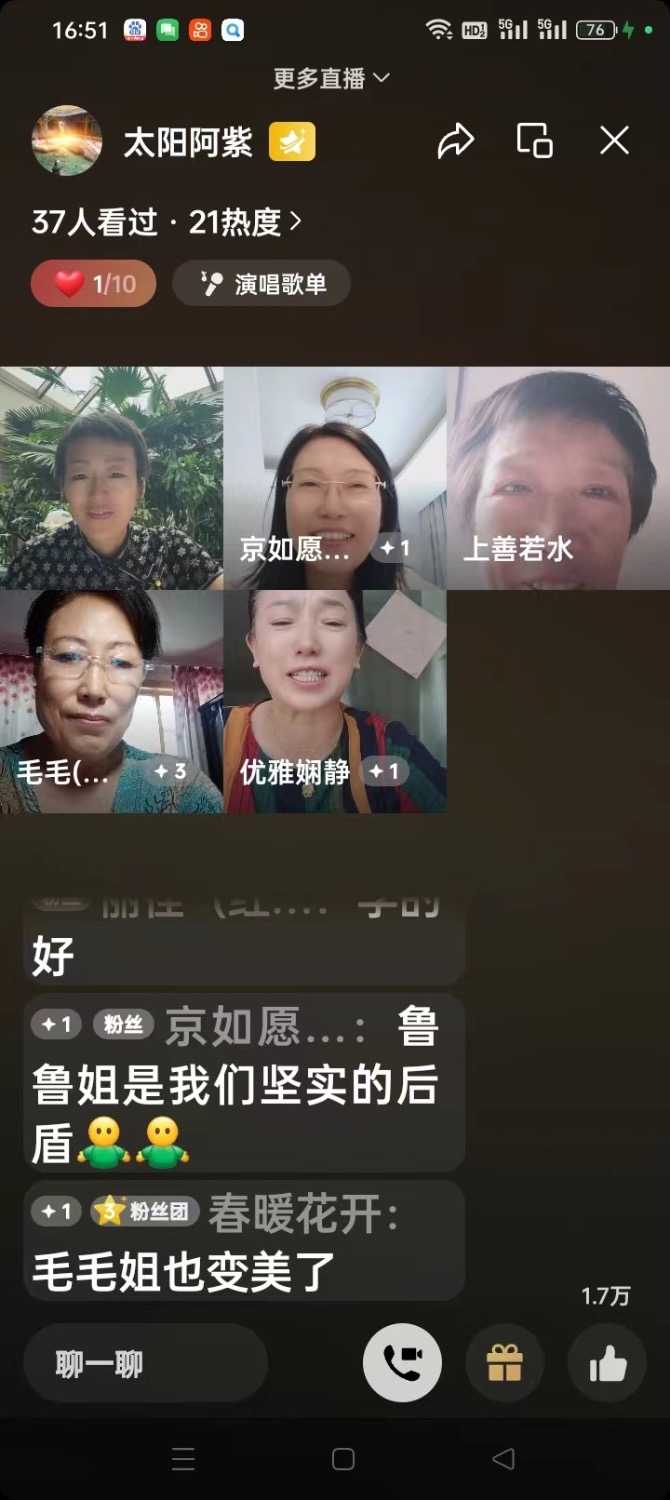Tap the heart 1/10 chip
Image resolution: width=670 pixels, height=1500 pixels.
94,284
